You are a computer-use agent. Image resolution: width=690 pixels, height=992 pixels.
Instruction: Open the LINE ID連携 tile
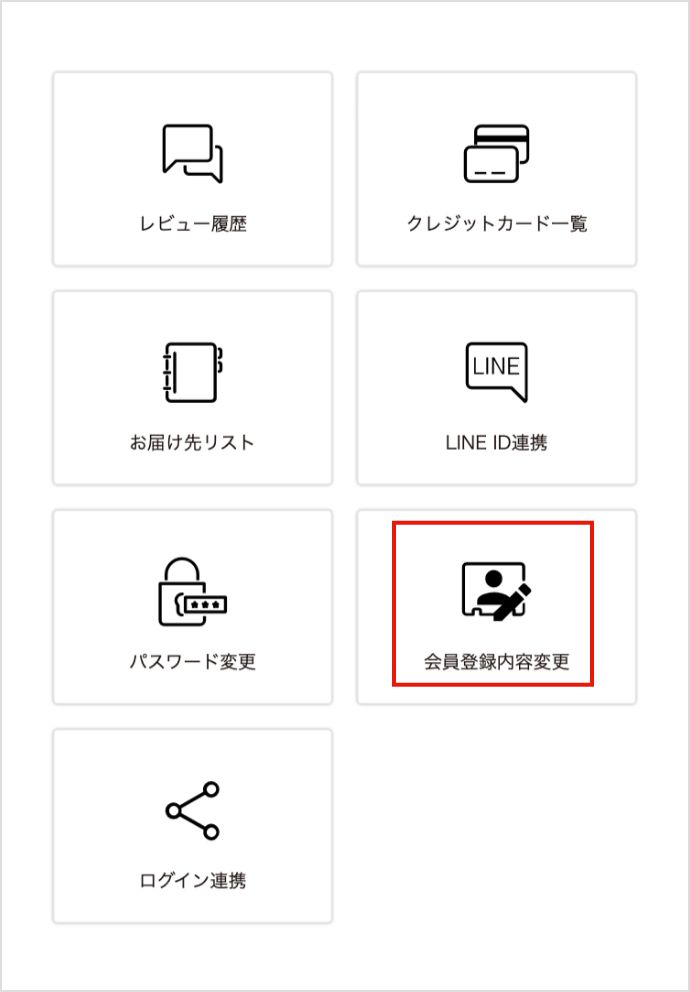point(496,388)
